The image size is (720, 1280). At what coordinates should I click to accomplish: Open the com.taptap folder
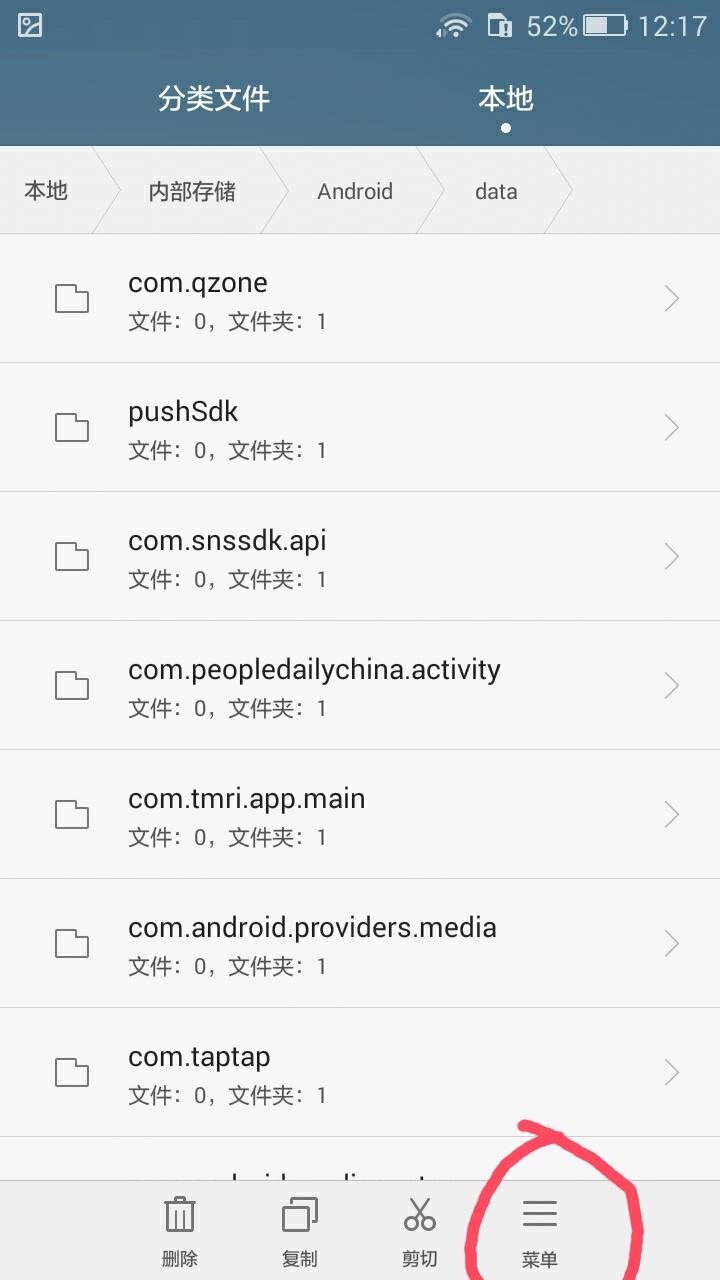(360, 1073)
